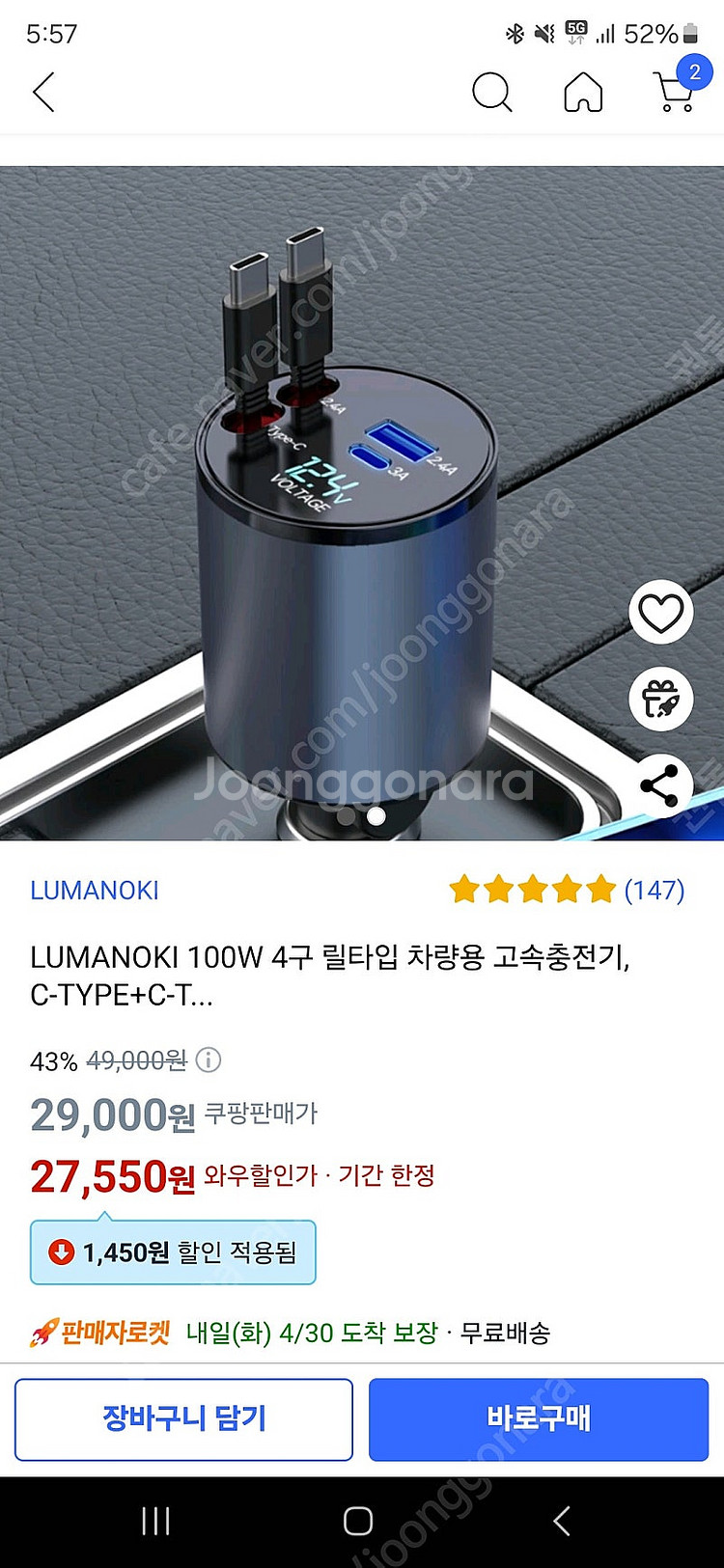Screen dimensions: 724x1568
Task: Open the search icon in the header
Action: tap(491, 93)
